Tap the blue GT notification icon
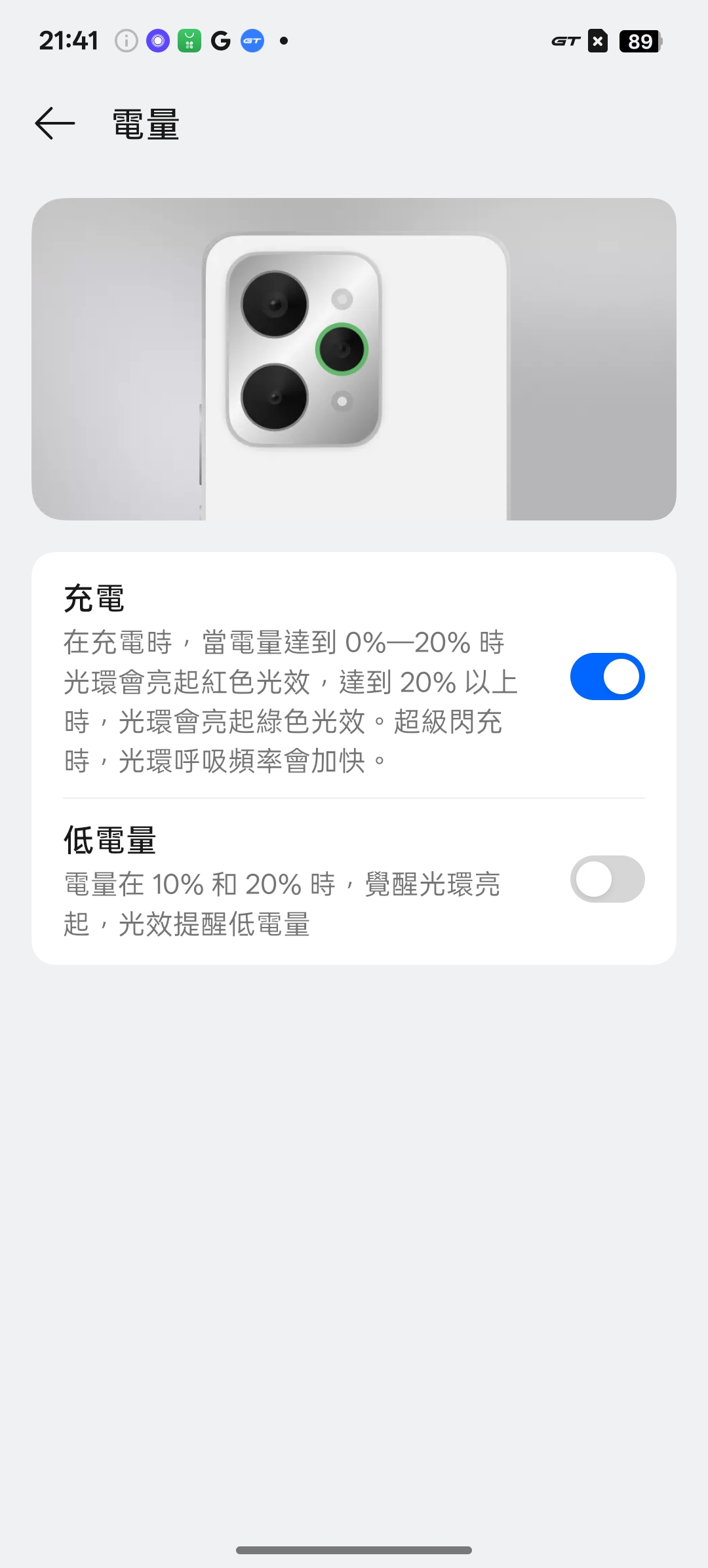The height and width of the screenshot is (1568, 708). pyautogui.click(x=252, y=41)
